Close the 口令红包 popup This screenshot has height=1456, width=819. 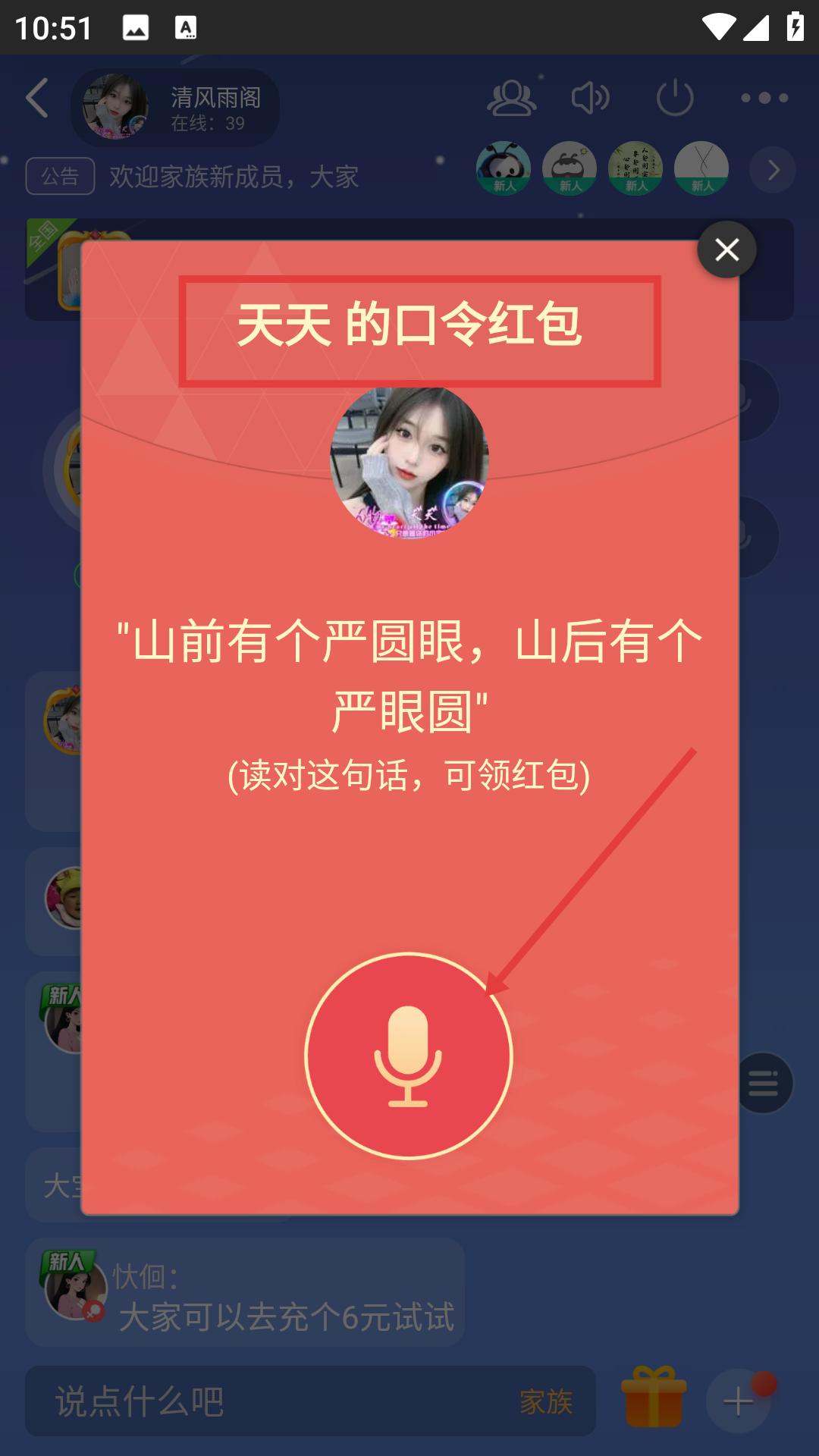coord(726,249)
